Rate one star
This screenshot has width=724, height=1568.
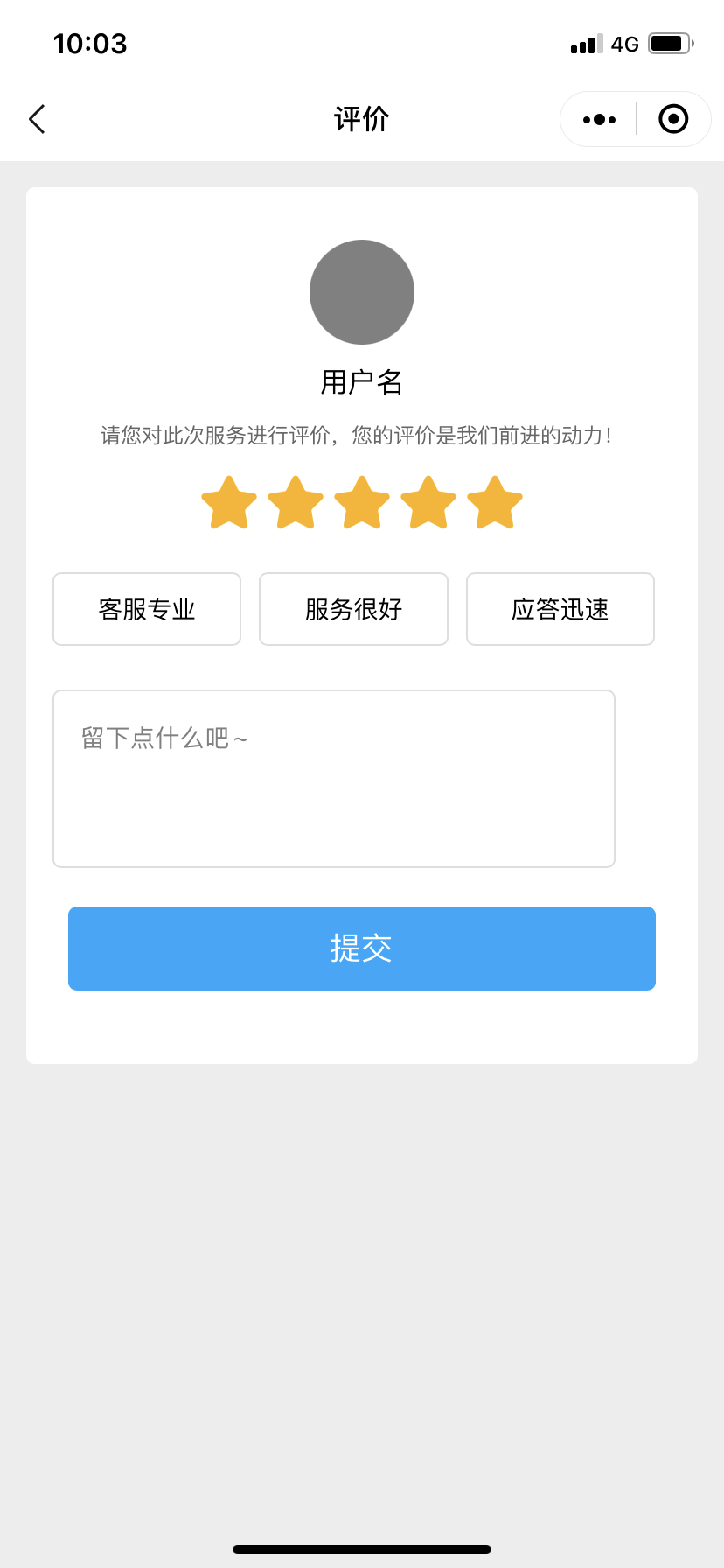coord(229,503)
